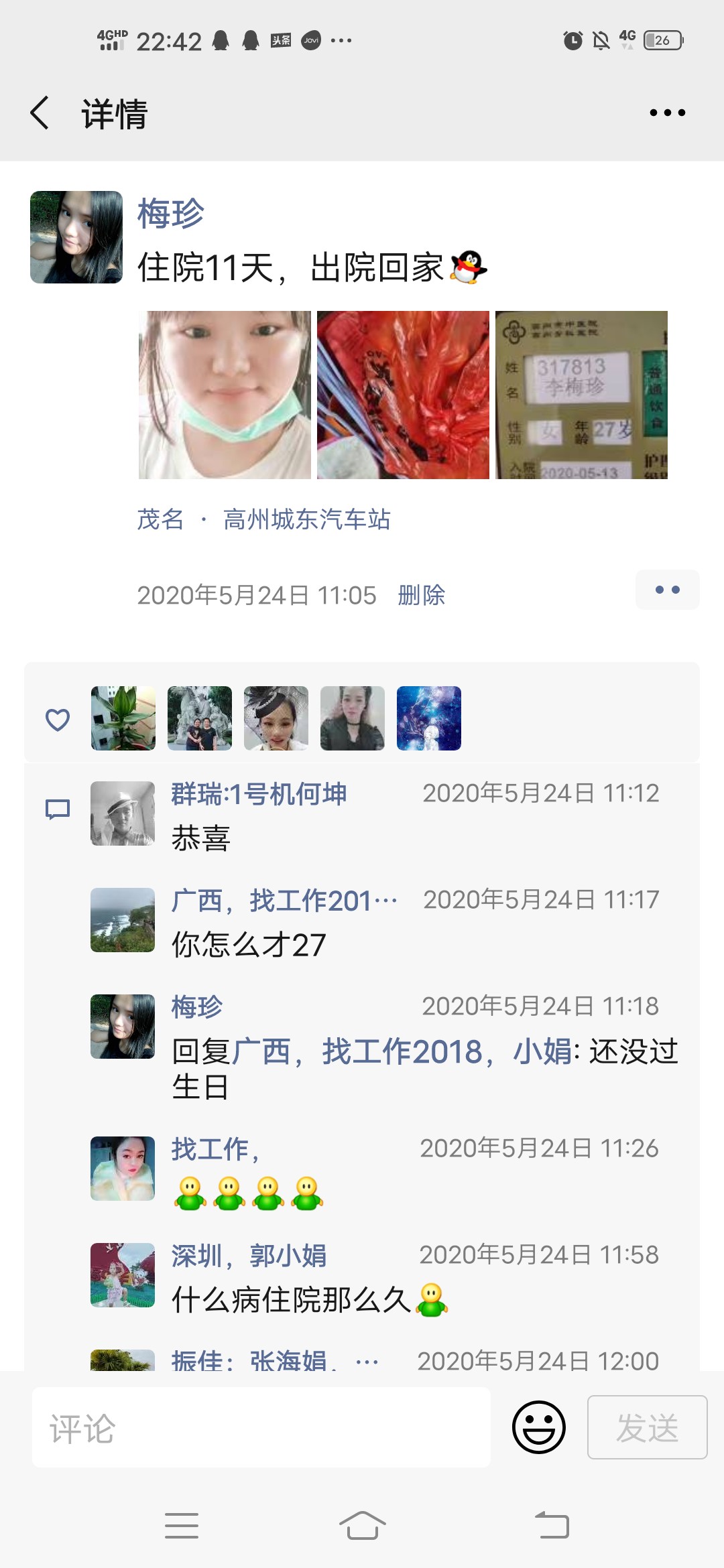The height and width of the screenshot is (1568, 724).
Task: Tap the comment bubble icon
Action: (x=57, y=809)
